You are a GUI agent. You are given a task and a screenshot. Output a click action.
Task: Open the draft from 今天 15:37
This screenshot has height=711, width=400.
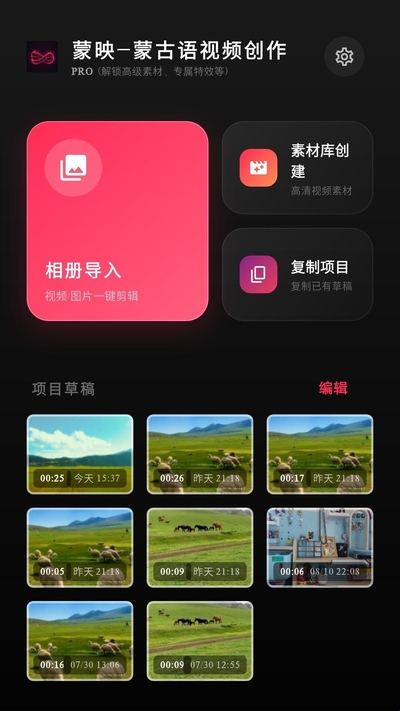point(80,454)
